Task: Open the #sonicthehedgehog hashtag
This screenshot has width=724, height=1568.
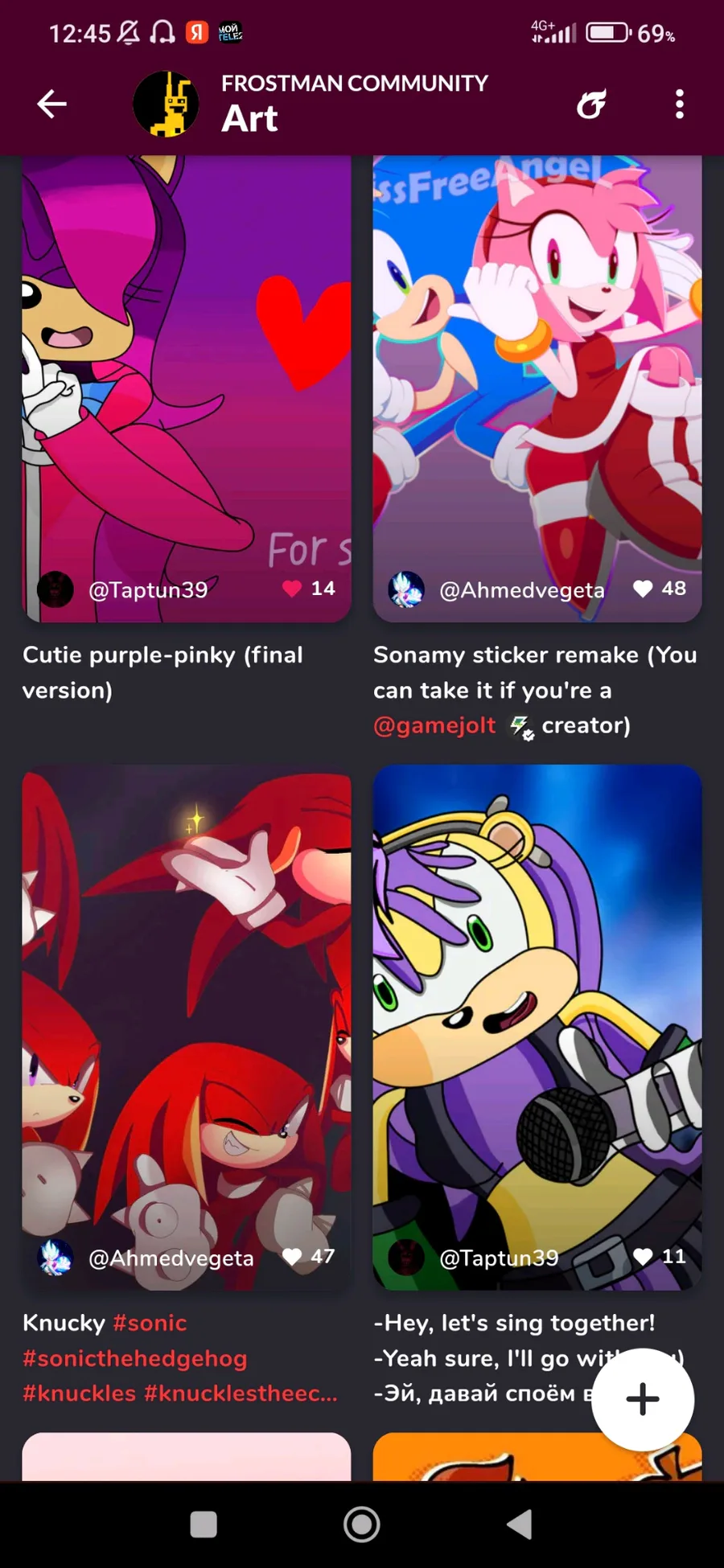Action: click(x=134, y=1358)
